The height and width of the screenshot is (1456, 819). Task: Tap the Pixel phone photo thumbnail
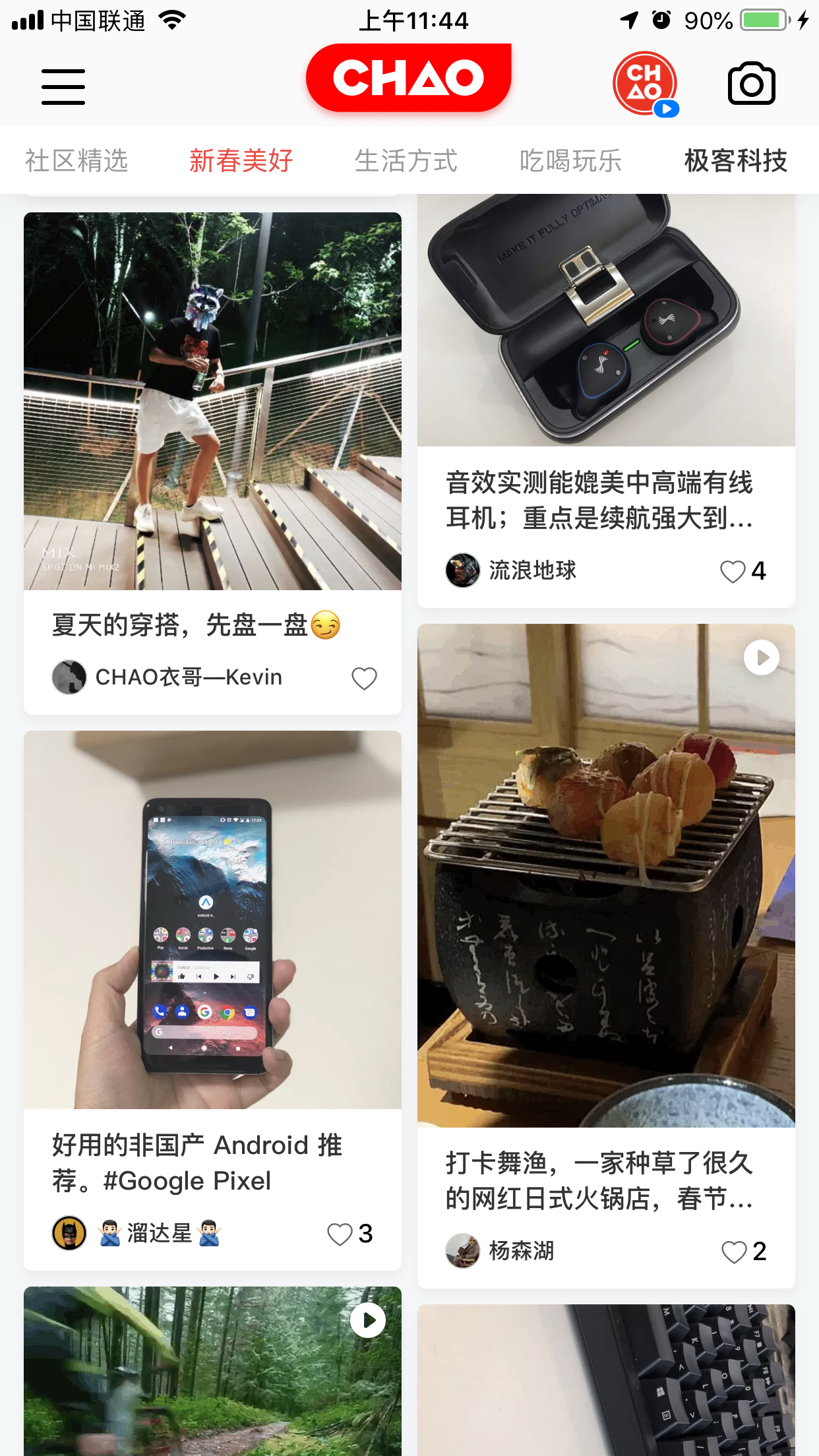coord(212,923)
